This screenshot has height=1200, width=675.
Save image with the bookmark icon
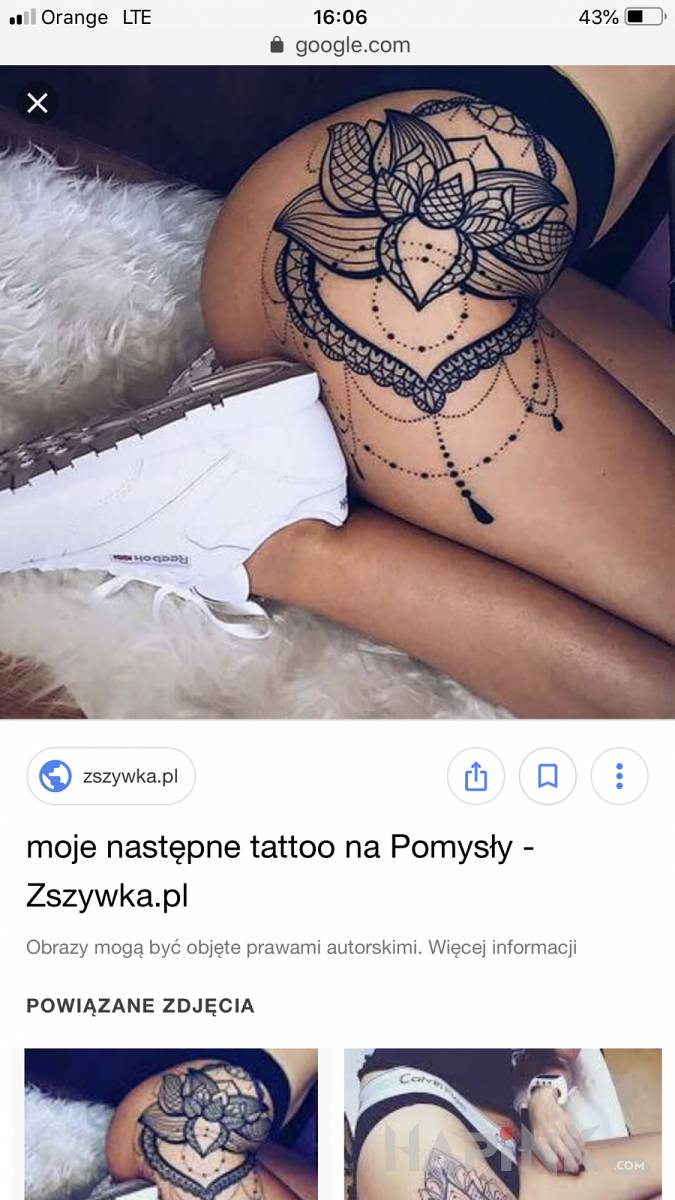[548, 776]
